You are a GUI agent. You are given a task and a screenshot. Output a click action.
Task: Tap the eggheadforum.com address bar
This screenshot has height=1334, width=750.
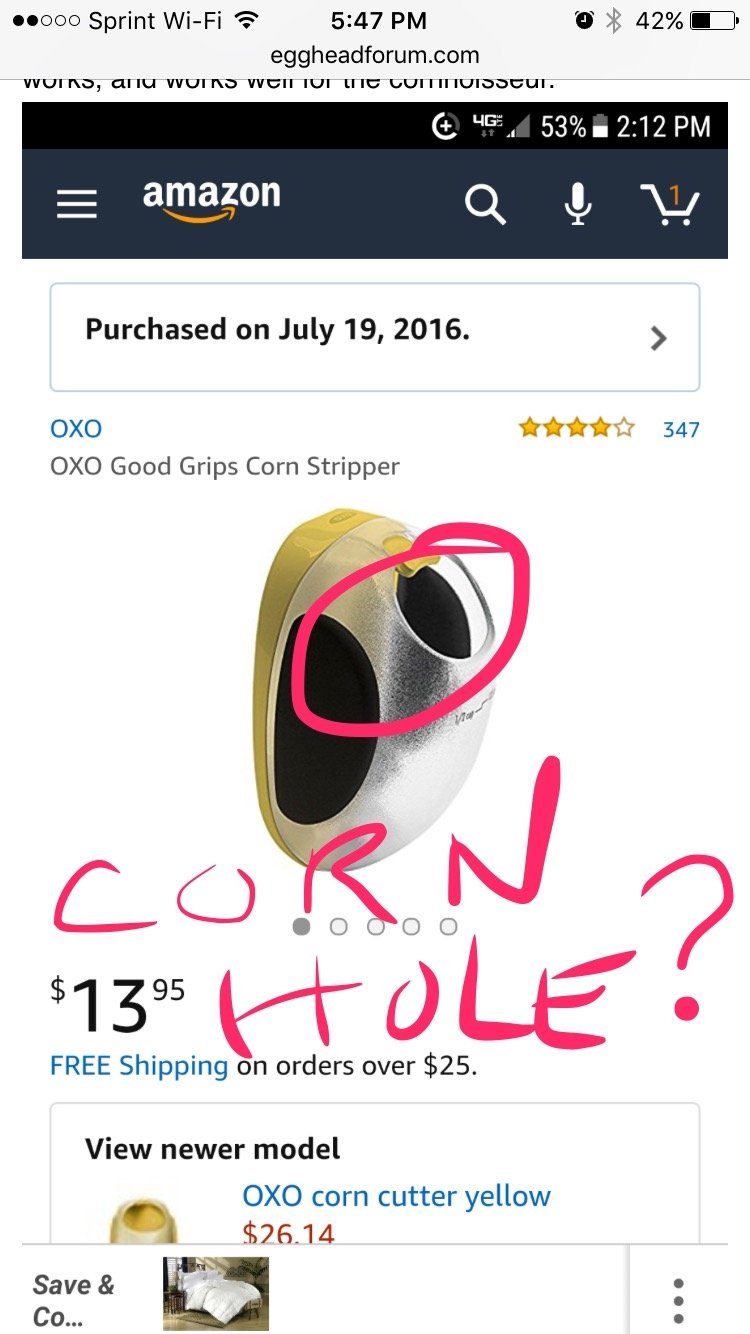point(375,56)
